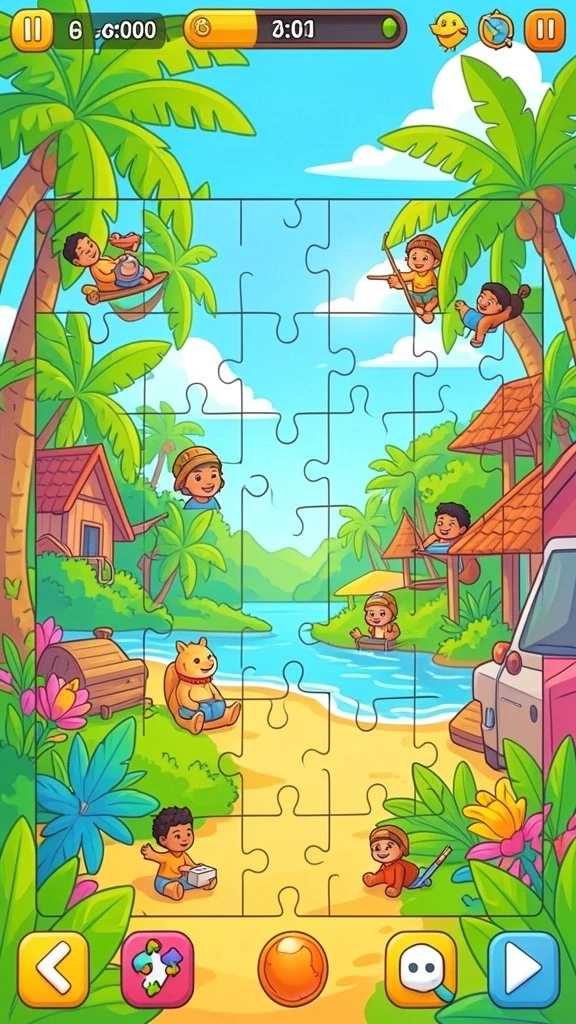Tap the blue right-arrow play button
Image resolution: width=576 pixels, height=1024 pixels.
pyautogui.click(x=524, y=969)
